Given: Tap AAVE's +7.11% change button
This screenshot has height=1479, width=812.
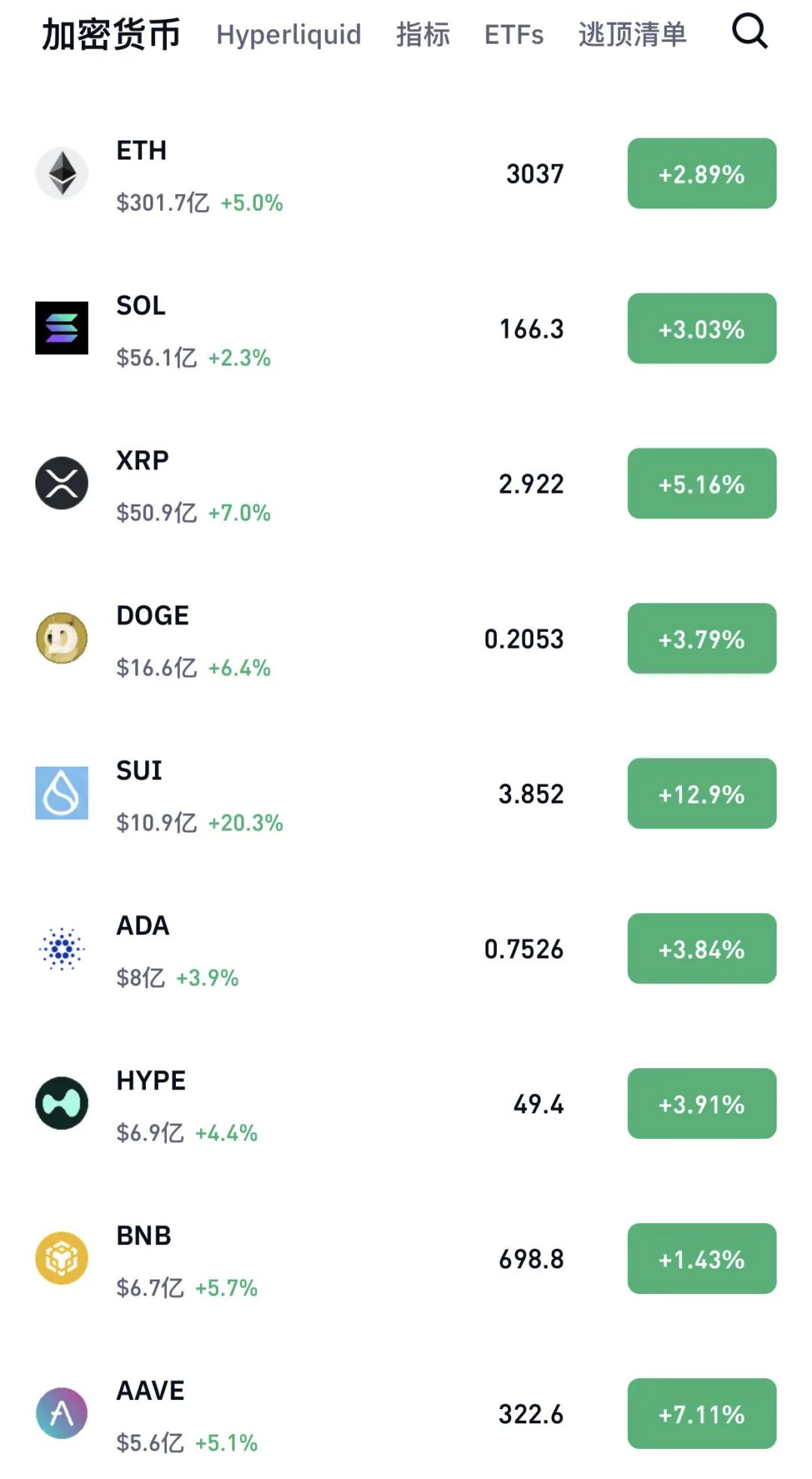Looking at the screenshot, I should [x=701, y=1414].
